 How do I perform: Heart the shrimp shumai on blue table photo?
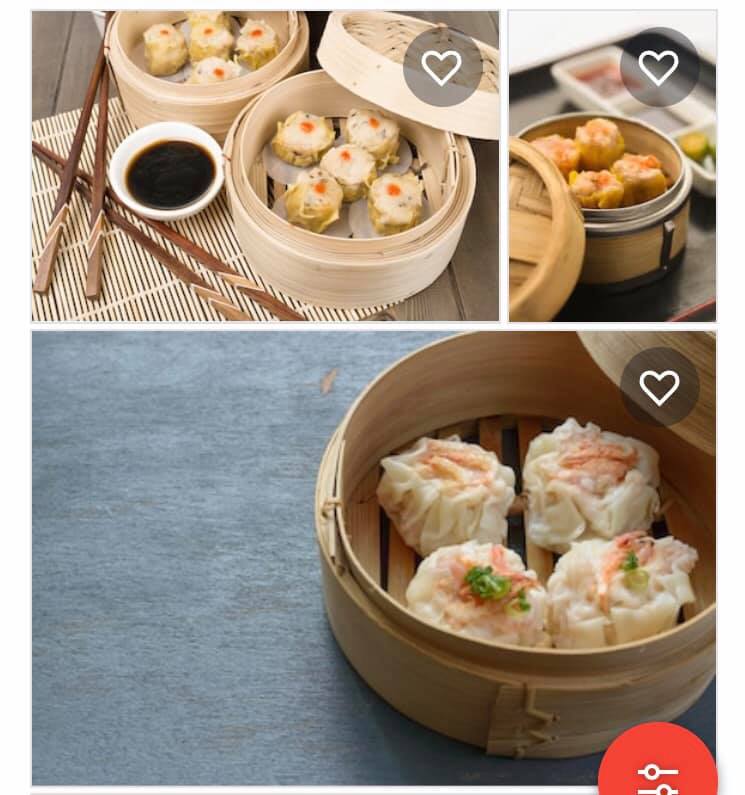(x=659, y=388)
